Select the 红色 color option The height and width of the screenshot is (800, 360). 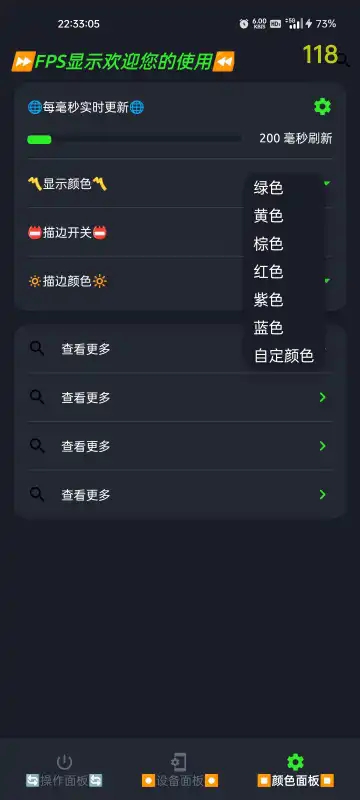284,272
